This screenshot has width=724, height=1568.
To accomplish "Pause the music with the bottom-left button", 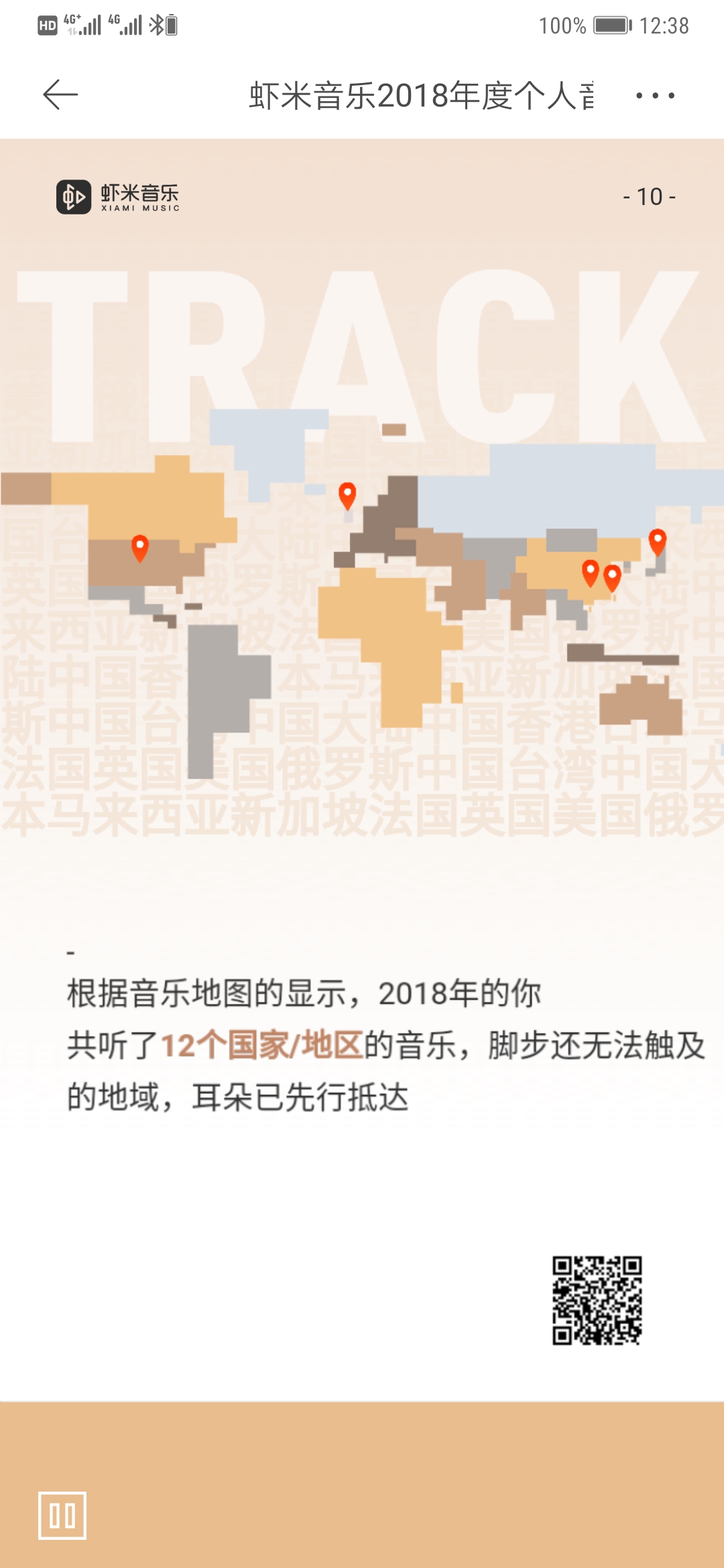I will [62, 1515].
